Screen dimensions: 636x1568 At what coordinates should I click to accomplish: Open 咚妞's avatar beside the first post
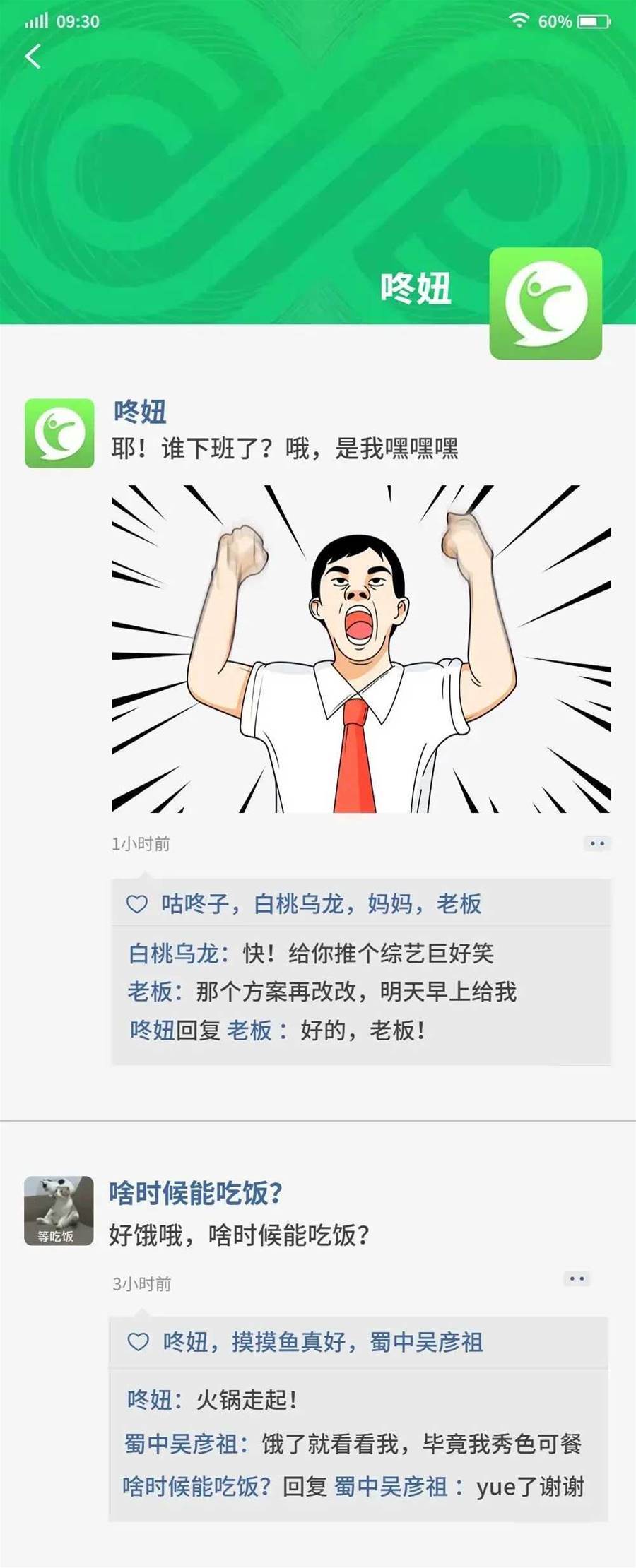tap(59, 433)
